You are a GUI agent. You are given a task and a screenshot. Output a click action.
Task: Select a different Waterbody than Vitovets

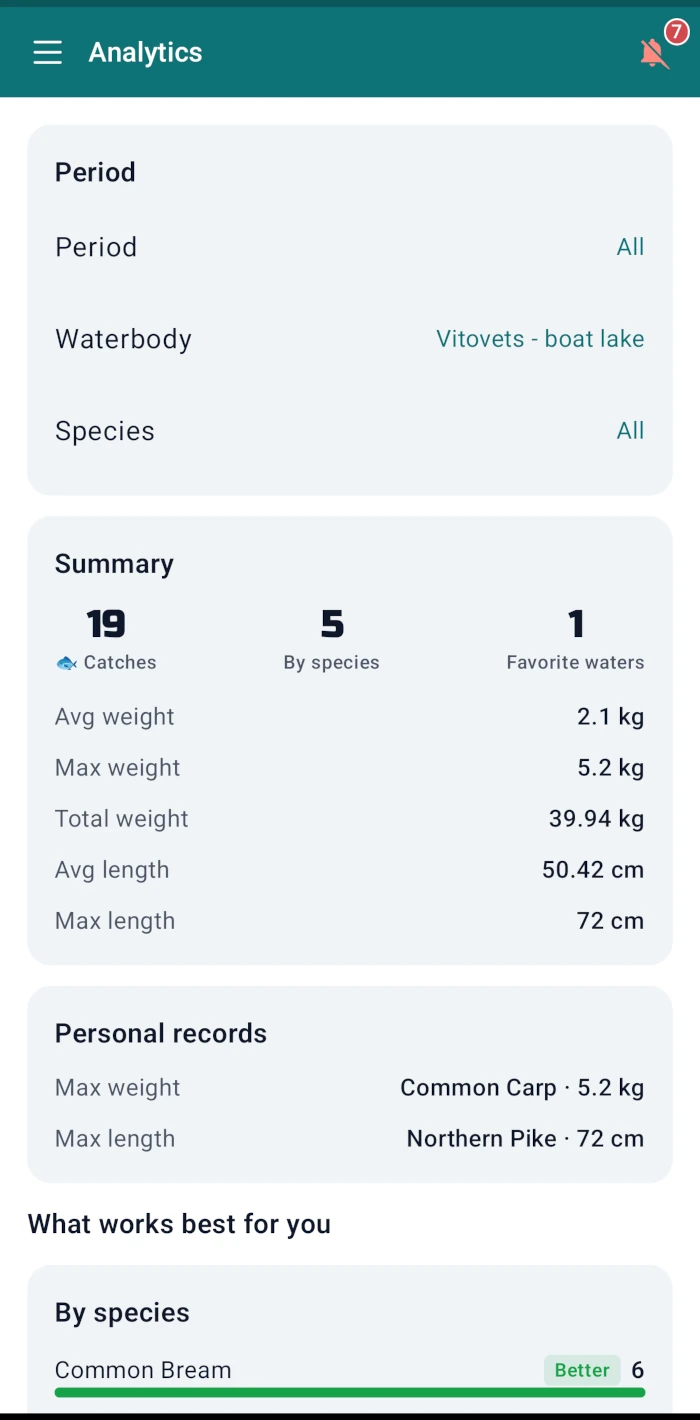click(x=350, y=339)
